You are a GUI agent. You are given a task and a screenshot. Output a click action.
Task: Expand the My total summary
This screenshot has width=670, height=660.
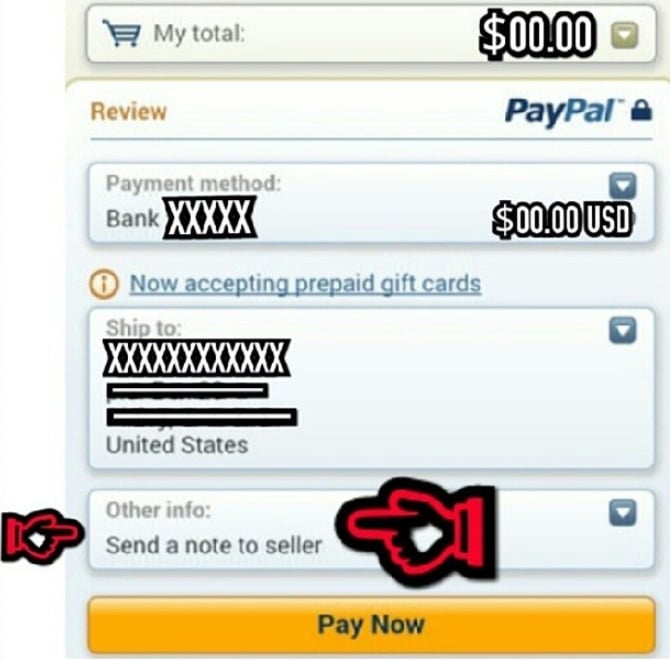pos(624,36)
